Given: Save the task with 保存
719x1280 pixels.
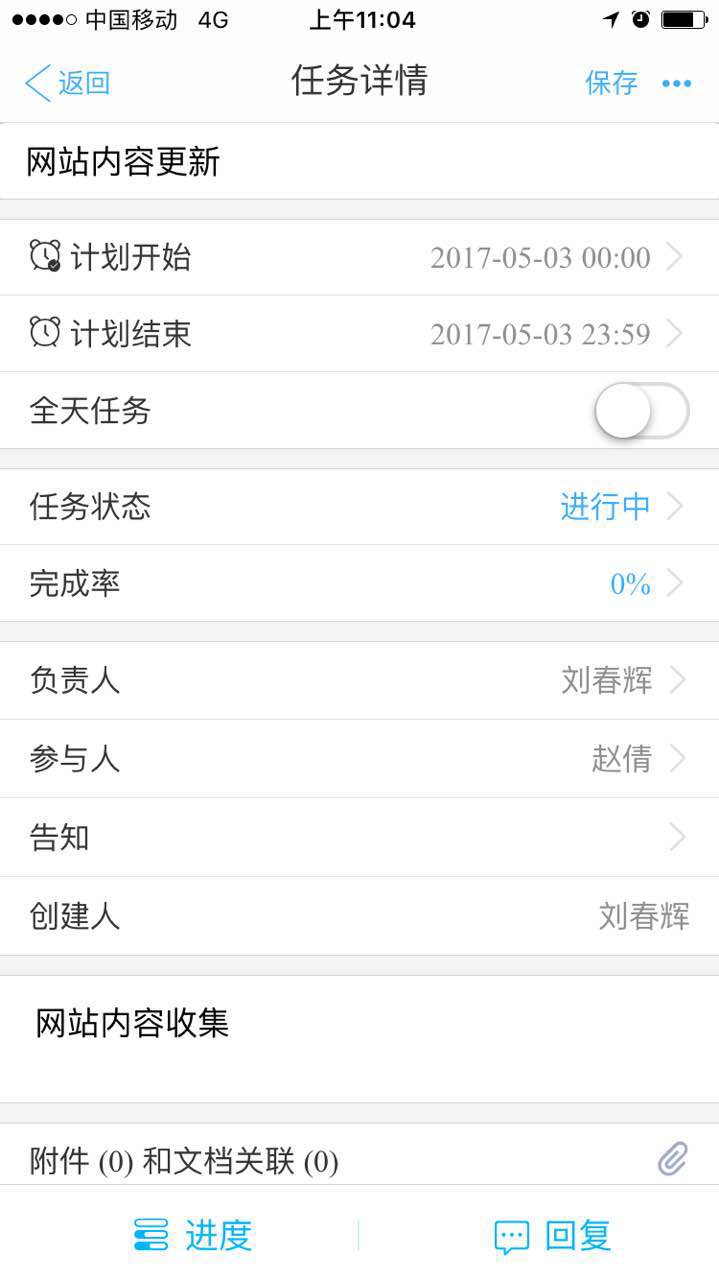Looking at the screenshot, I should (x=611, y=83).
